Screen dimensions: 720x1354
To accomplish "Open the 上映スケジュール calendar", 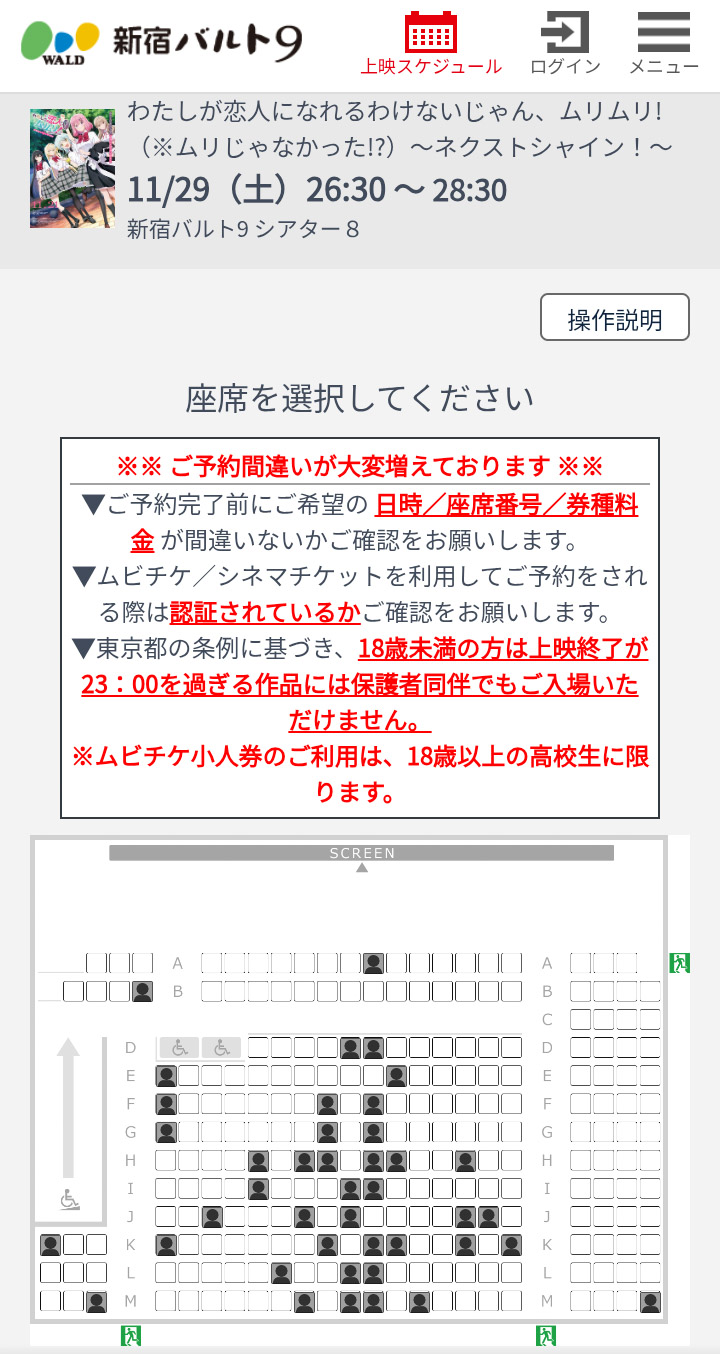I will (x=431, y=44).
